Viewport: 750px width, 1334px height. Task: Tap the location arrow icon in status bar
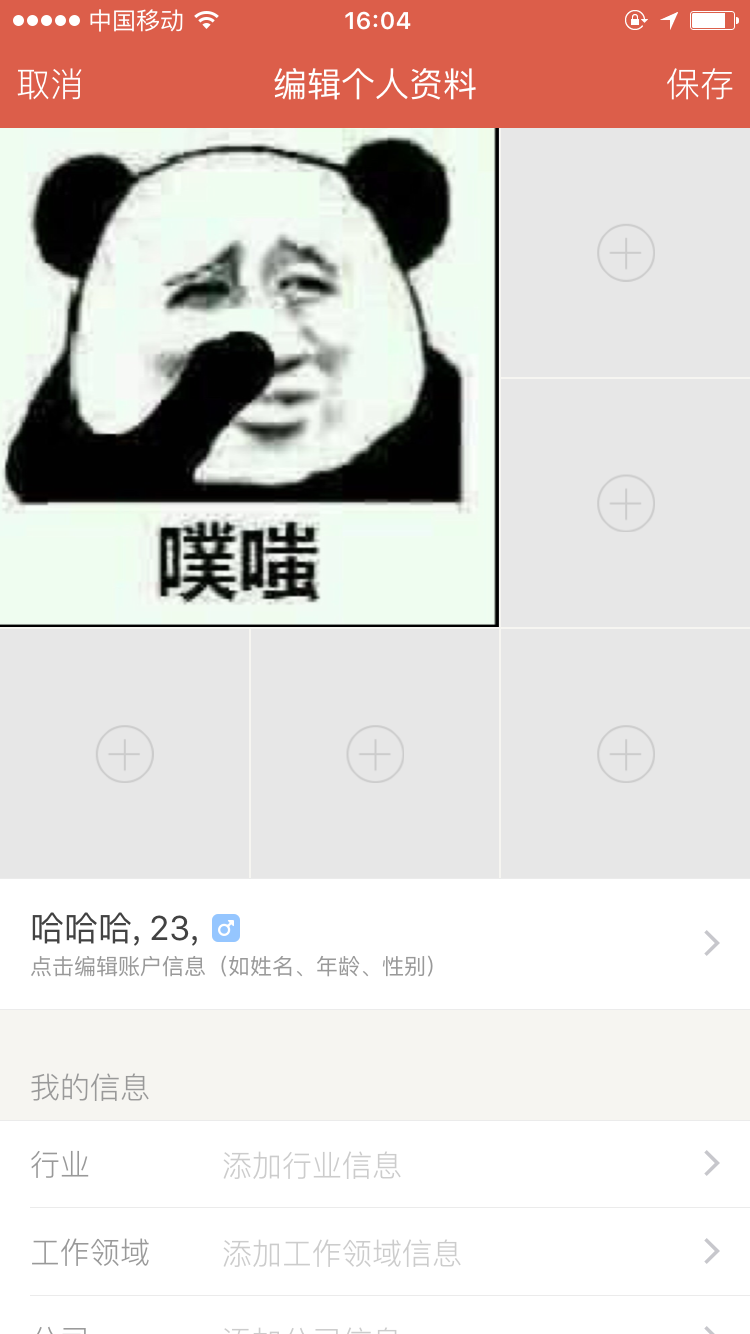click(669, 19)
